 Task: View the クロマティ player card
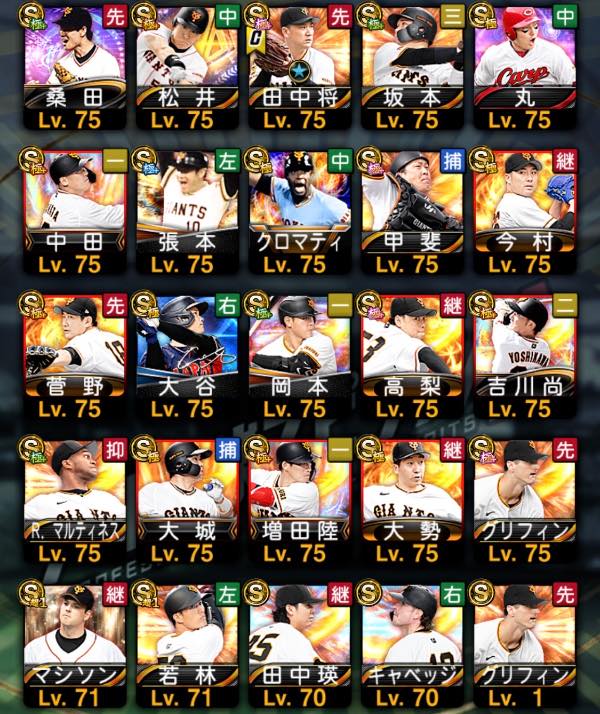[299, 212]
